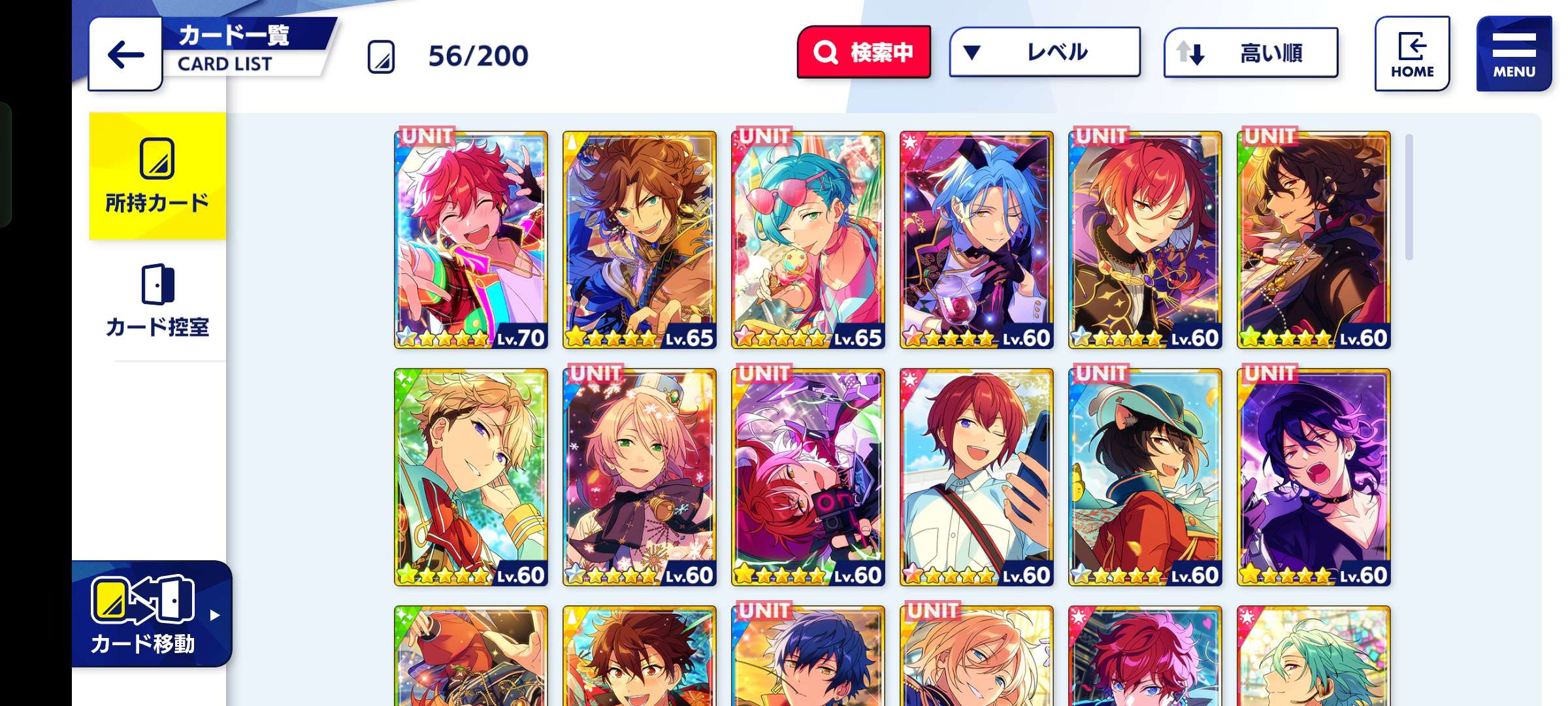Open the purple-haired singing card

tap(1314, 477)
